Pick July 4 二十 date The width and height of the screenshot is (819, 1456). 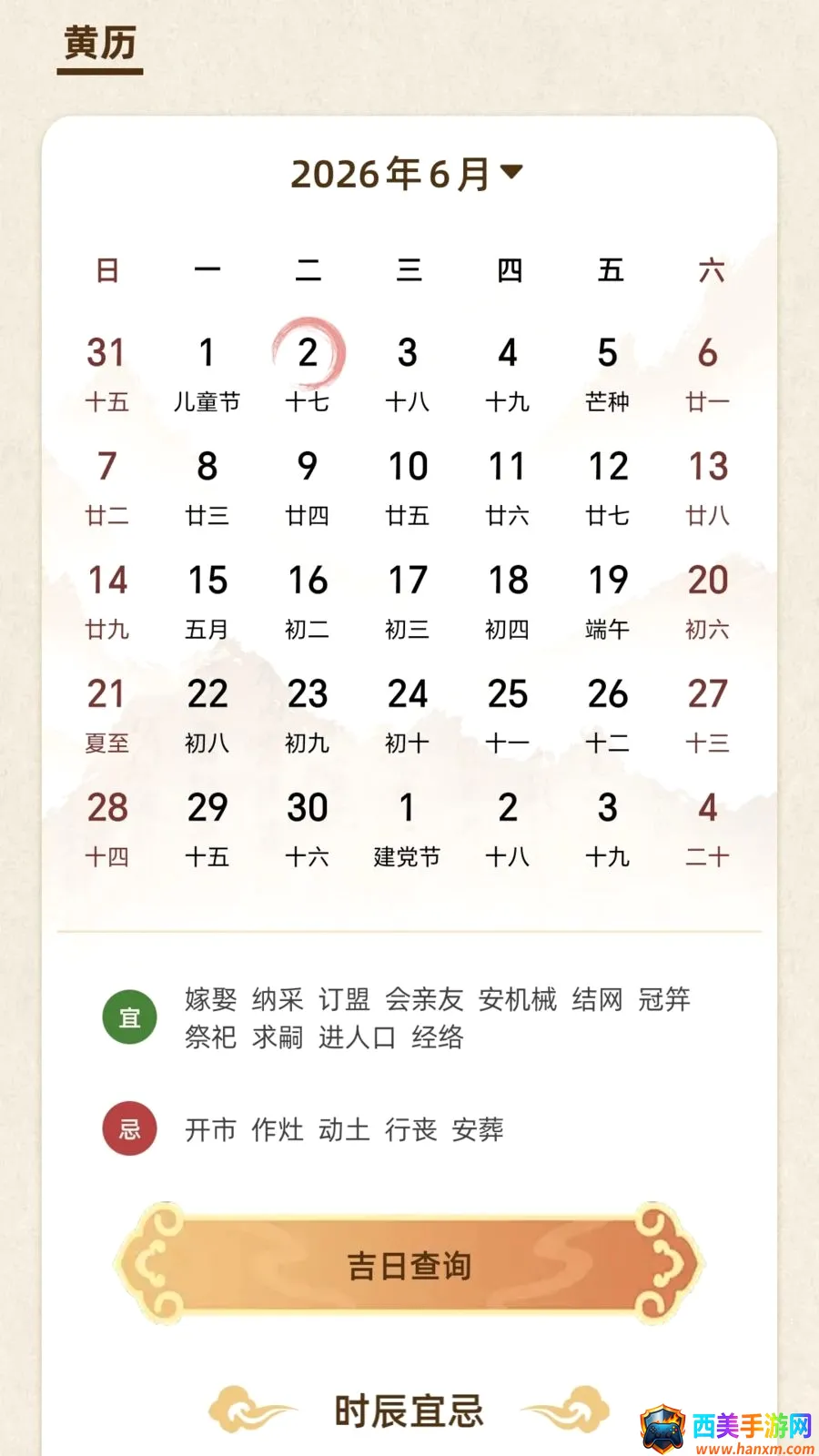coord(708,828)
